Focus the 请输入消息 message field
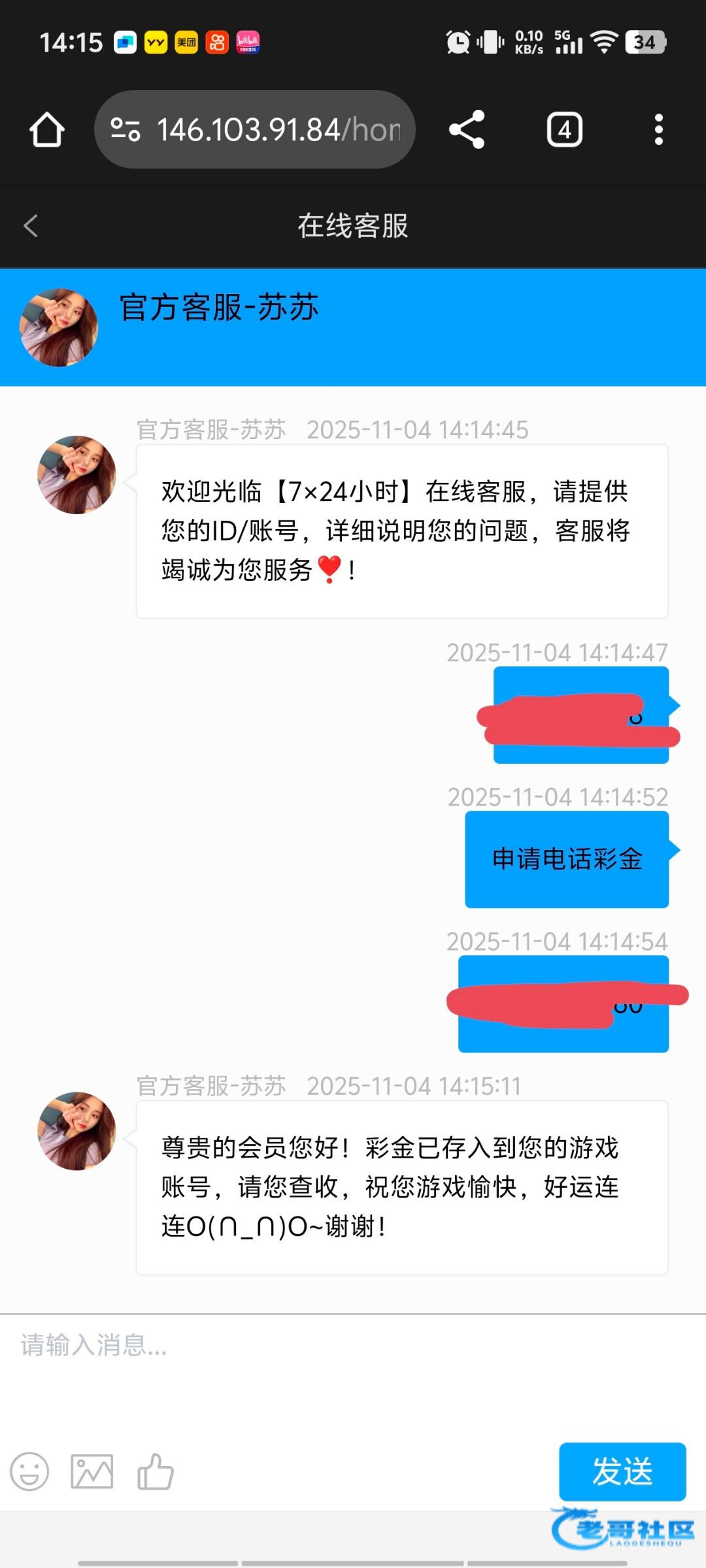The image size is (706, 1568). (353, 1372)
